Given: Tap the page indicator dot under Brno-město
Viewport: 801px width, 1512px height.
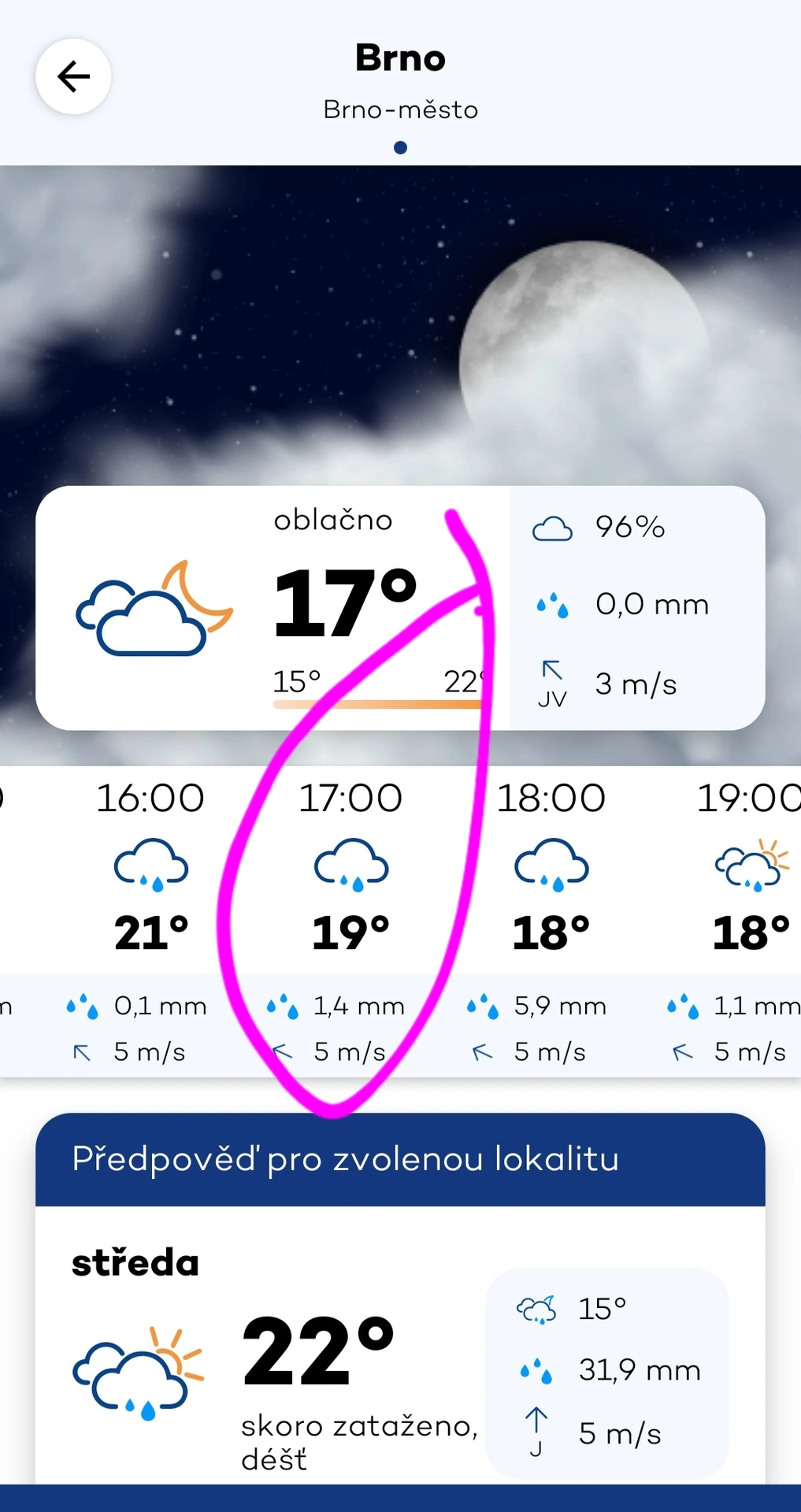Looking at the screenshot, I should (400, 147).
